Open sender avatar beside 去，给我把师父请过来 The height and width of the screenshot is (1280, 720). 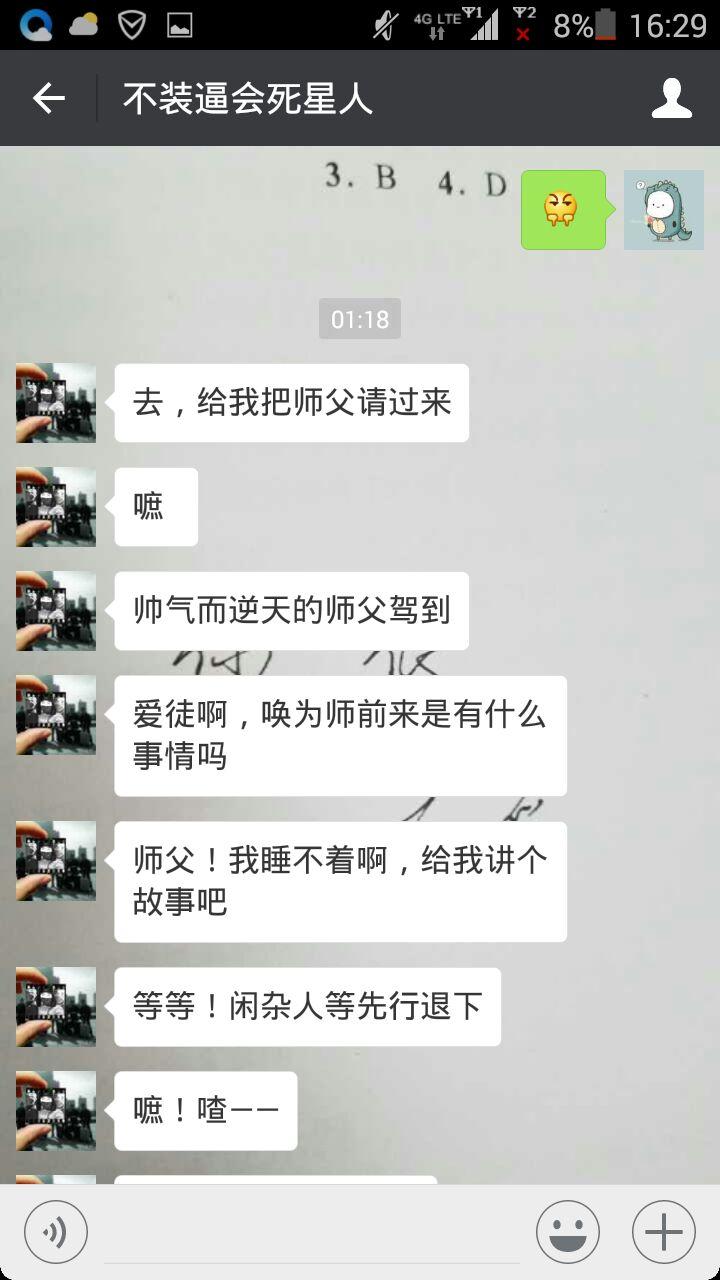[56, 403]
